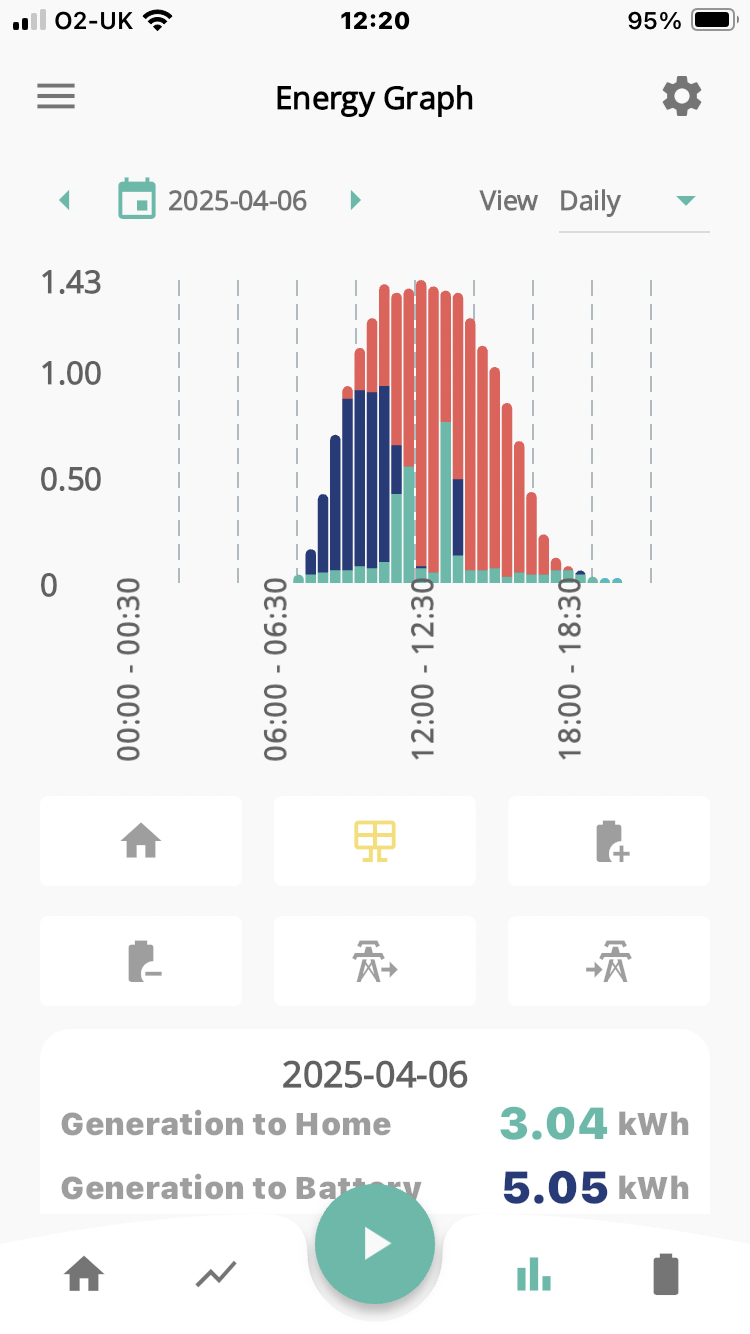Tap the central play button

point(375,1244)
